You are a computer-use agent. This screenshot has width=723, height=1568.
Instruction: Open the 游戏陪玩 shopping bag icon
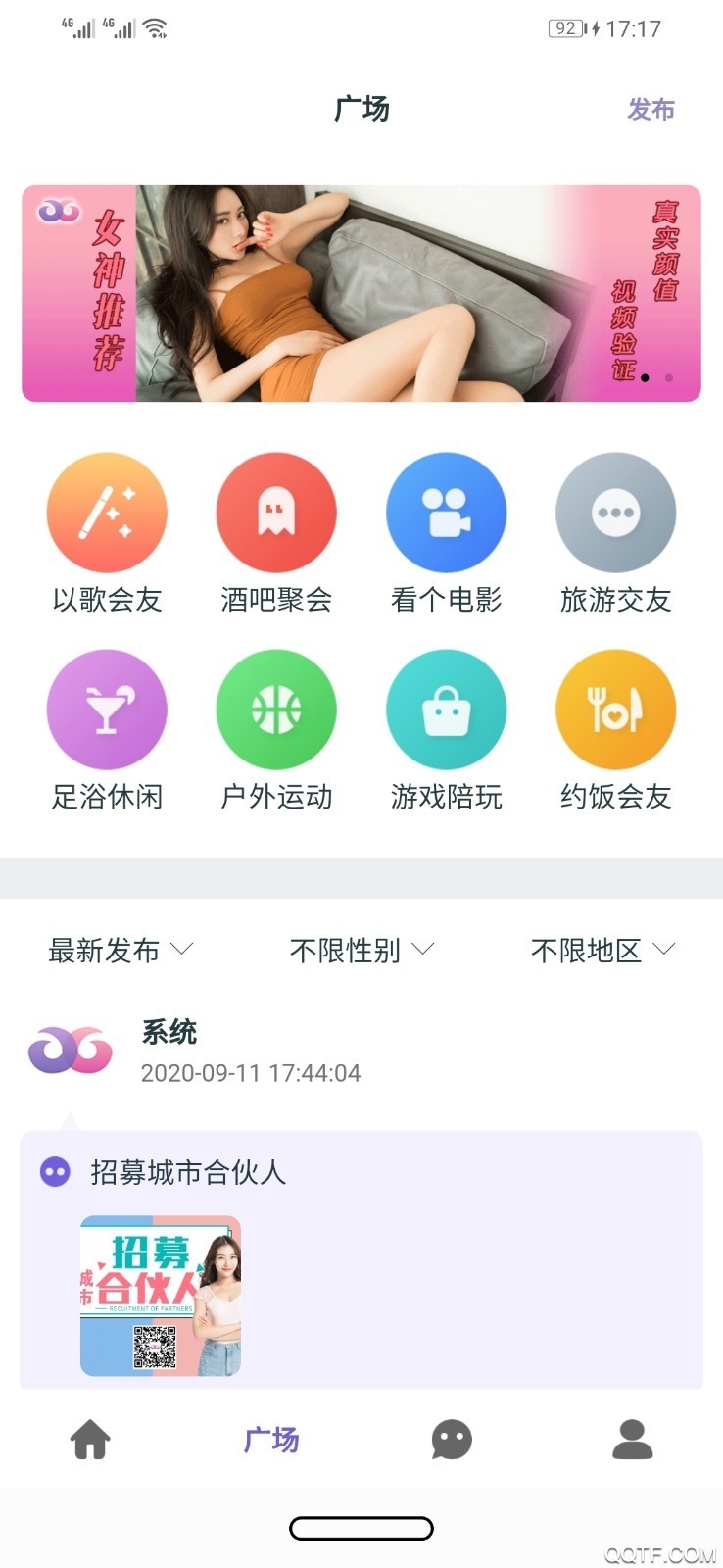point(446,709)
